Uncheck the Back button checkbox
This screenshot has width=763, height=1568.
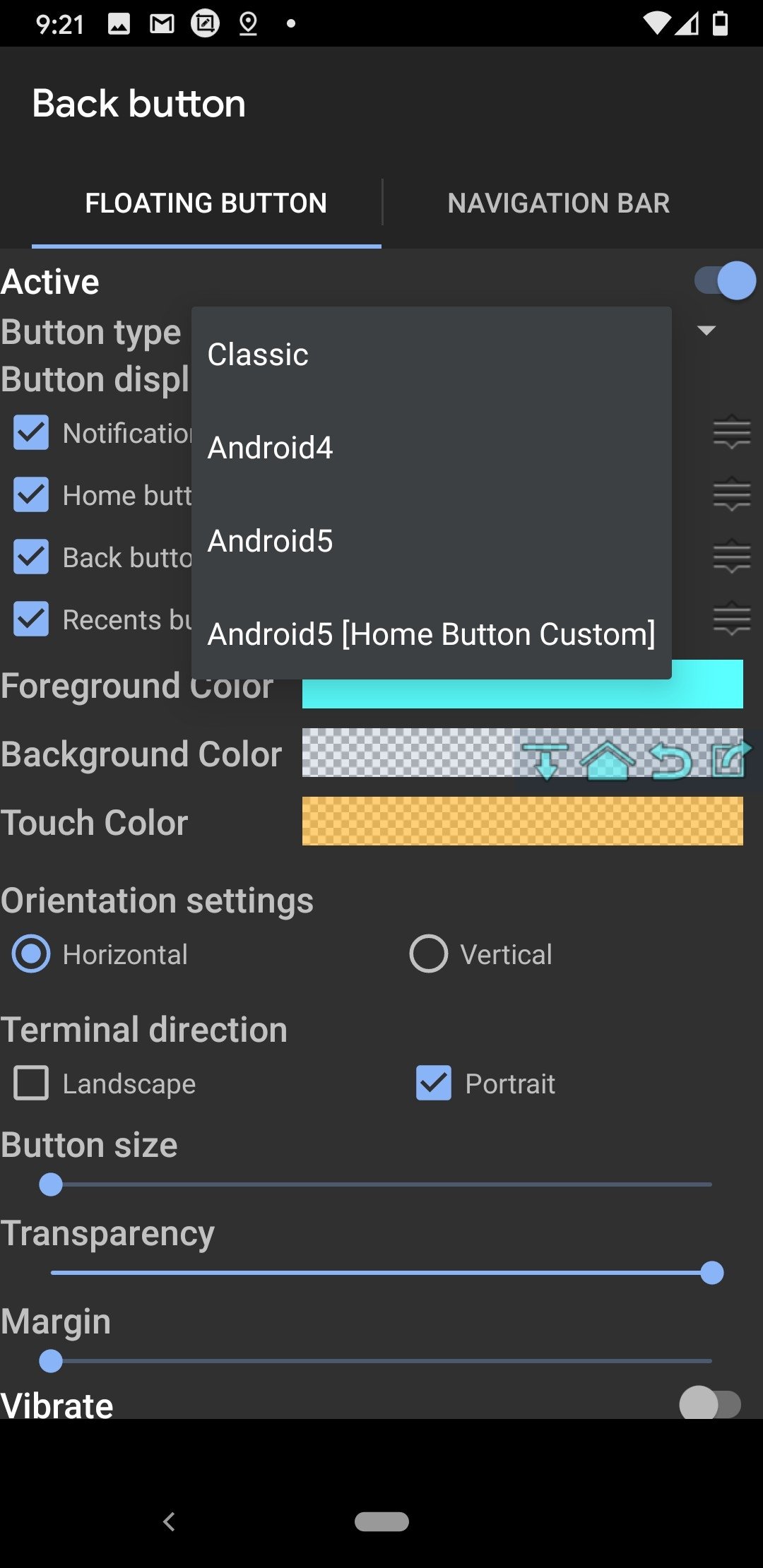pos(31,557)
